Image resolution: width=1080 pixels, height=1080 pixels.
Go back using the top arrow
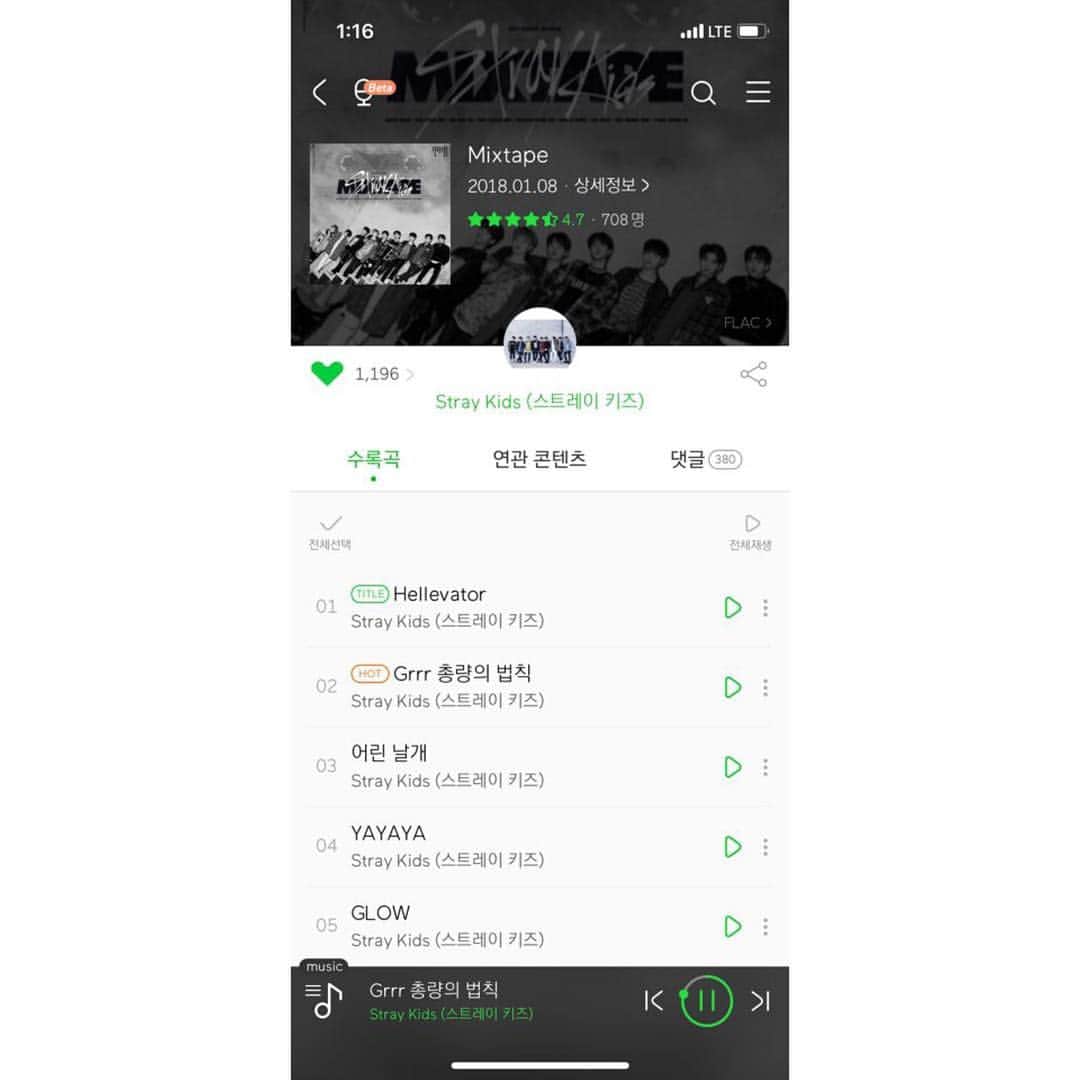320,93
